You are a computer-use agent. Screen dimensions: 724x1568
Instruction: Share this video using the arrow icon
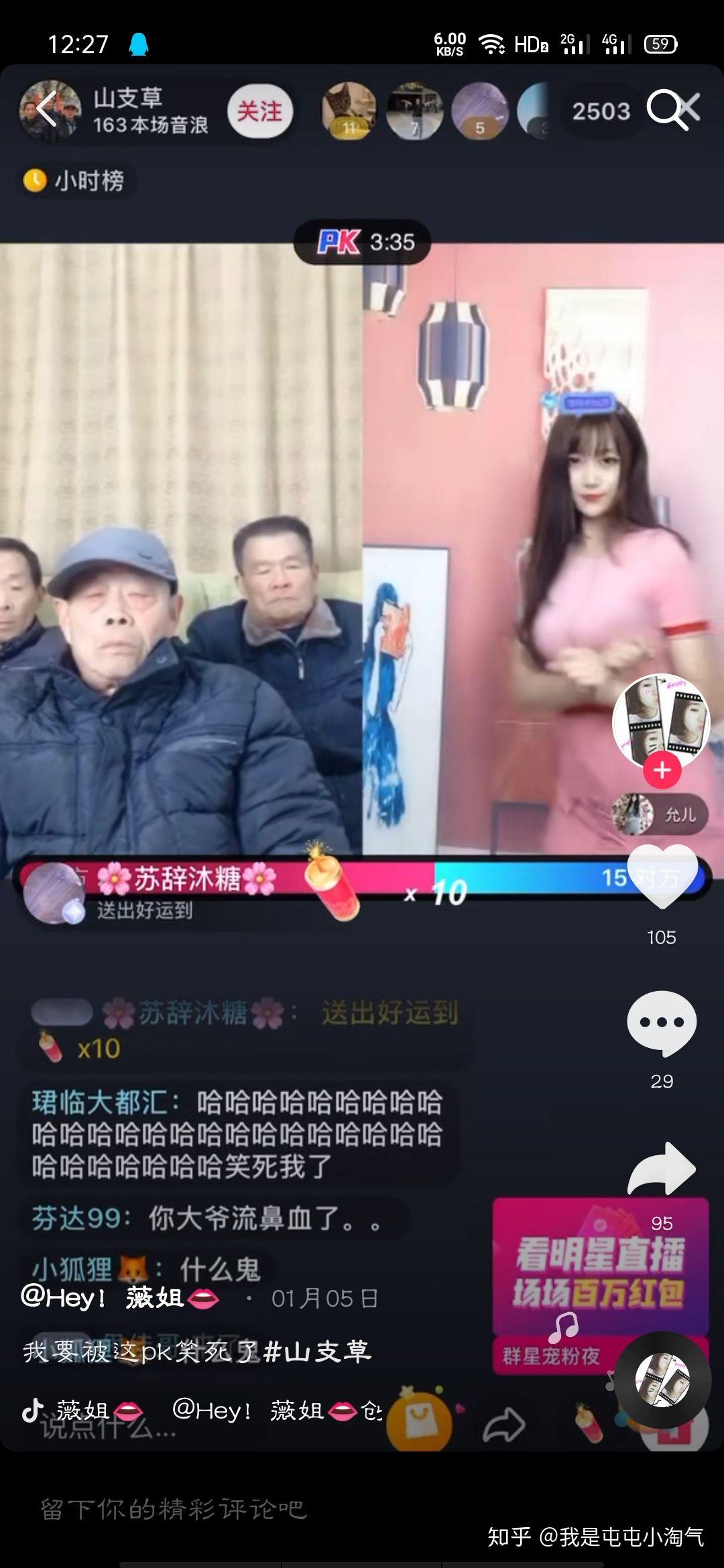pyautogui.click(x=662, y=1170)
